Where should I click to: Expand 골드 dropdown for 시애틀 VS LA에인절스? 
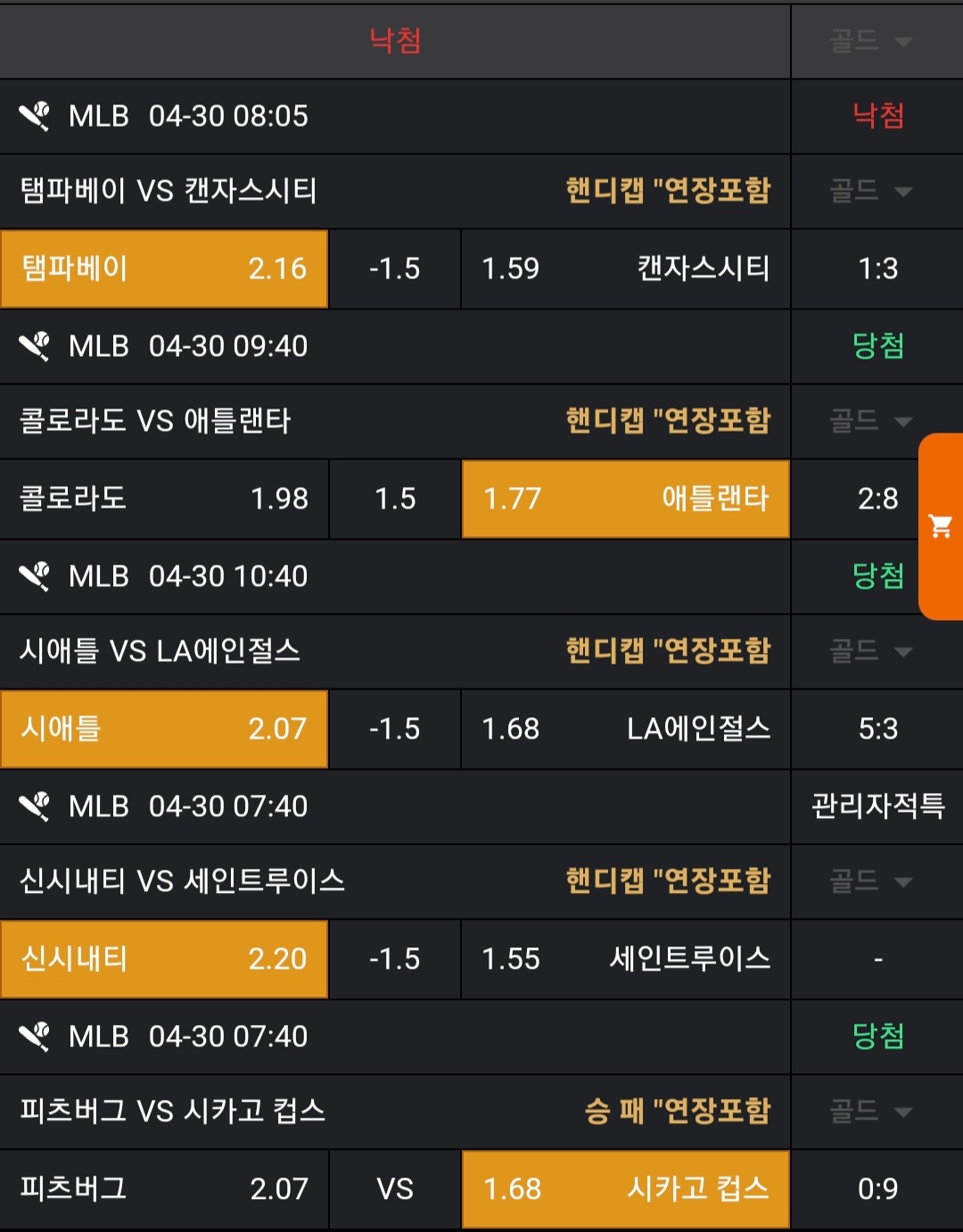click(x=871, y=651)
